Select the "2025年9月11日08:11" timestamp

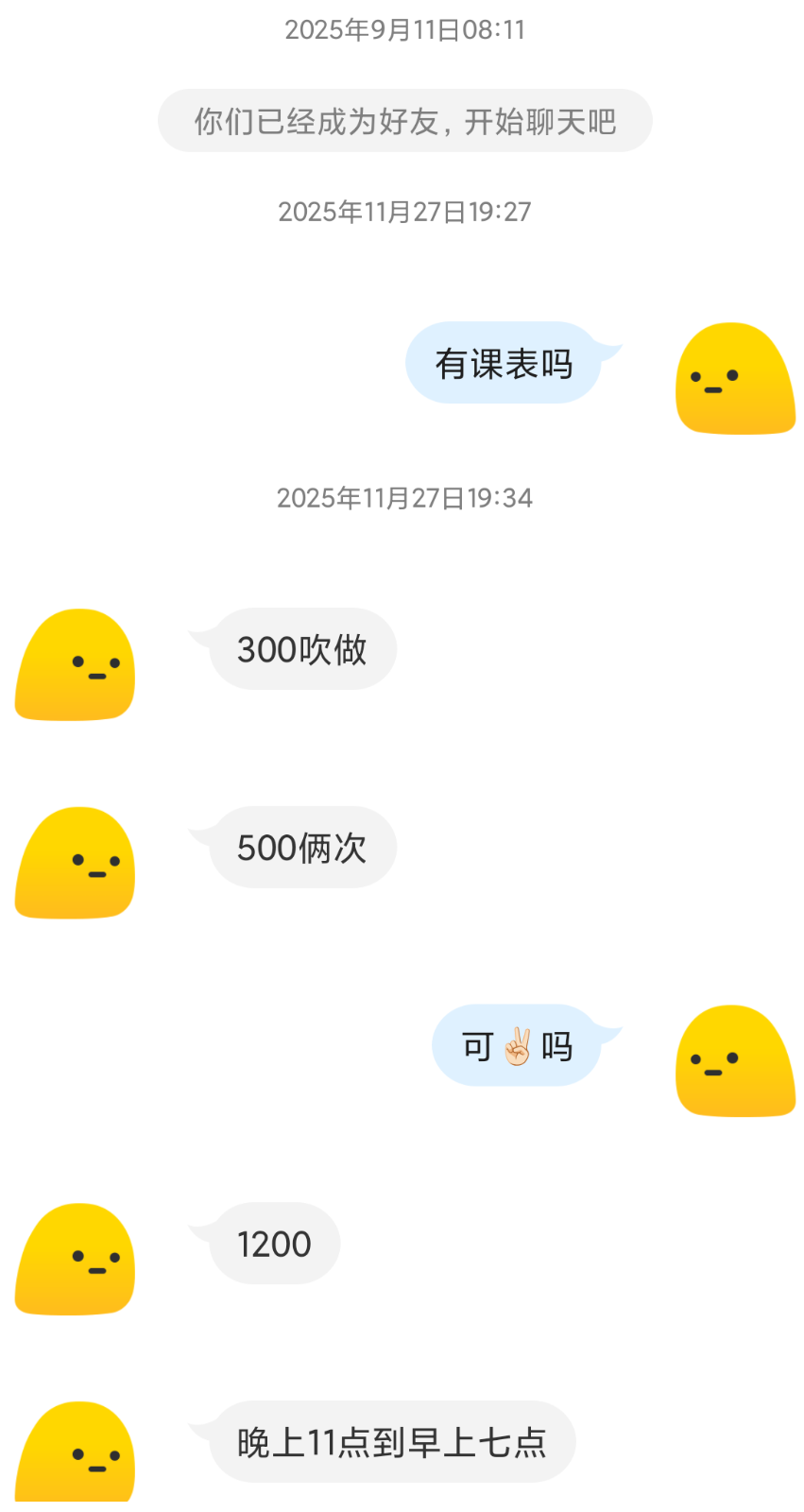[403, 29]
